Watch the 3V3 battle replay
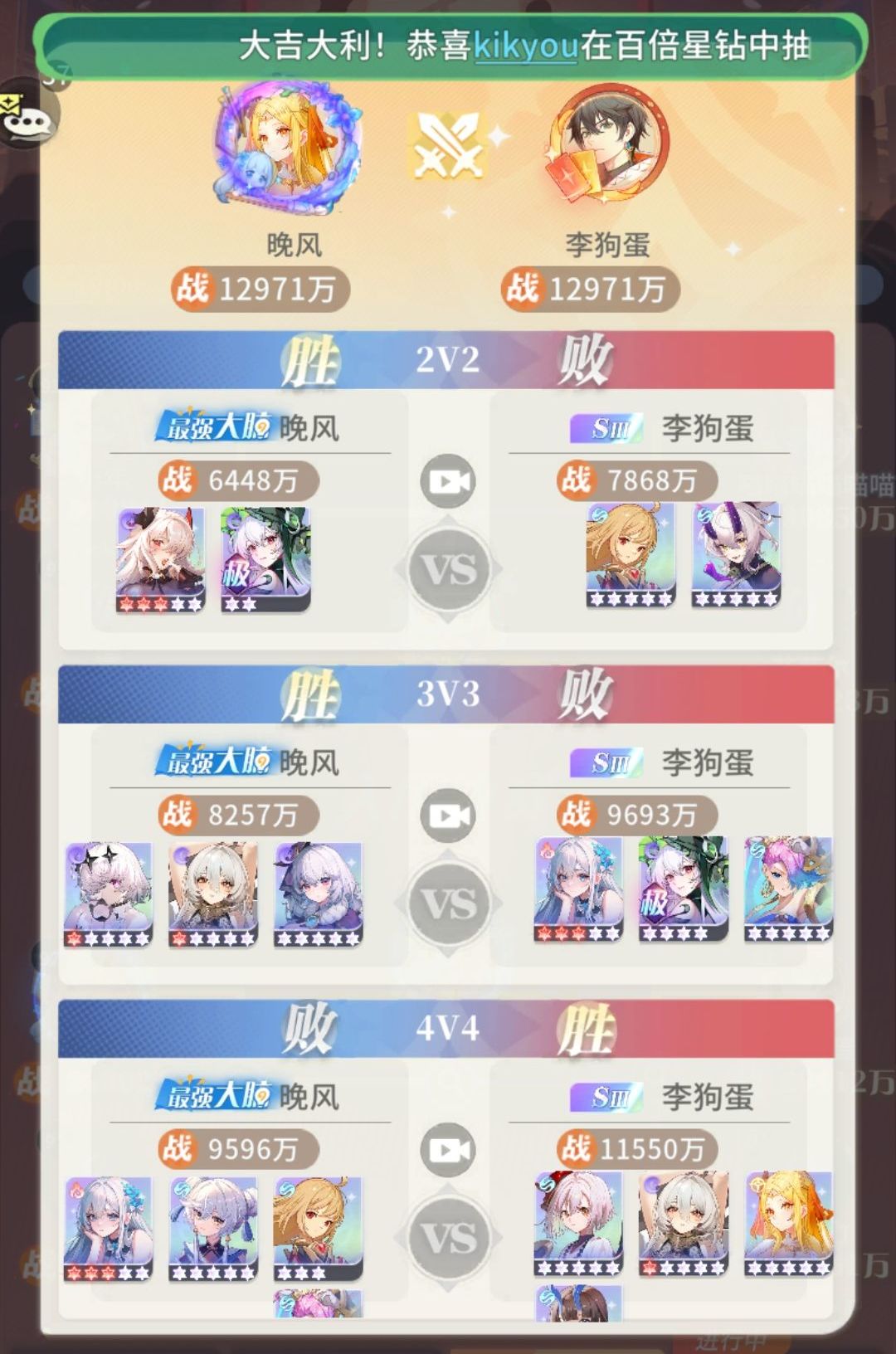 447,816
